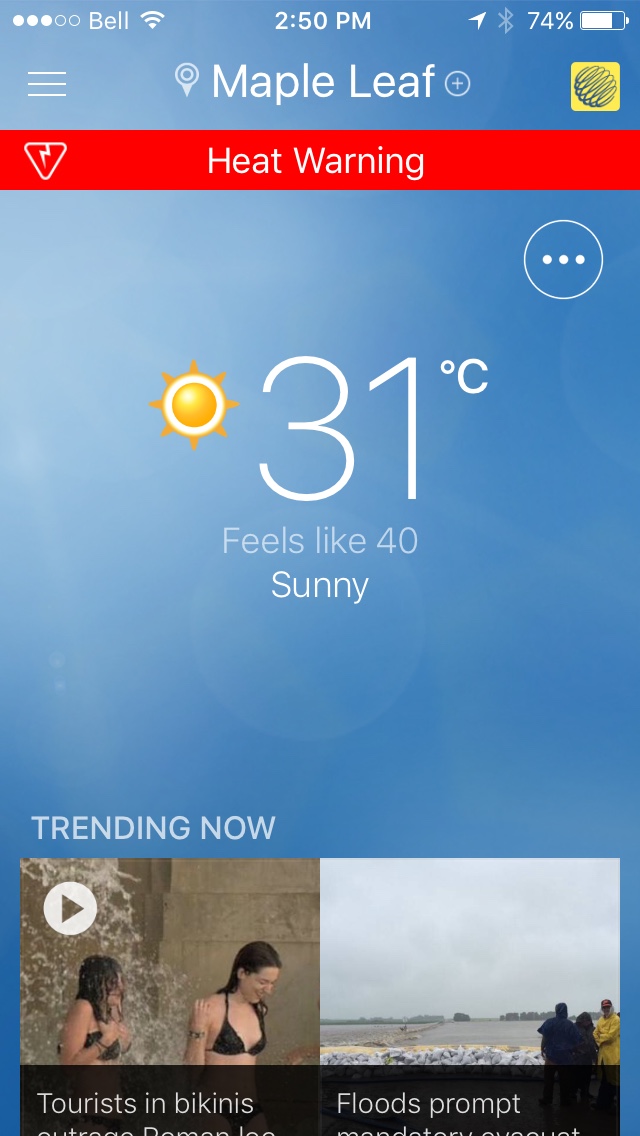Open the hamburger menu
Screen dimensions: 640x1136
tap(47, 84)
